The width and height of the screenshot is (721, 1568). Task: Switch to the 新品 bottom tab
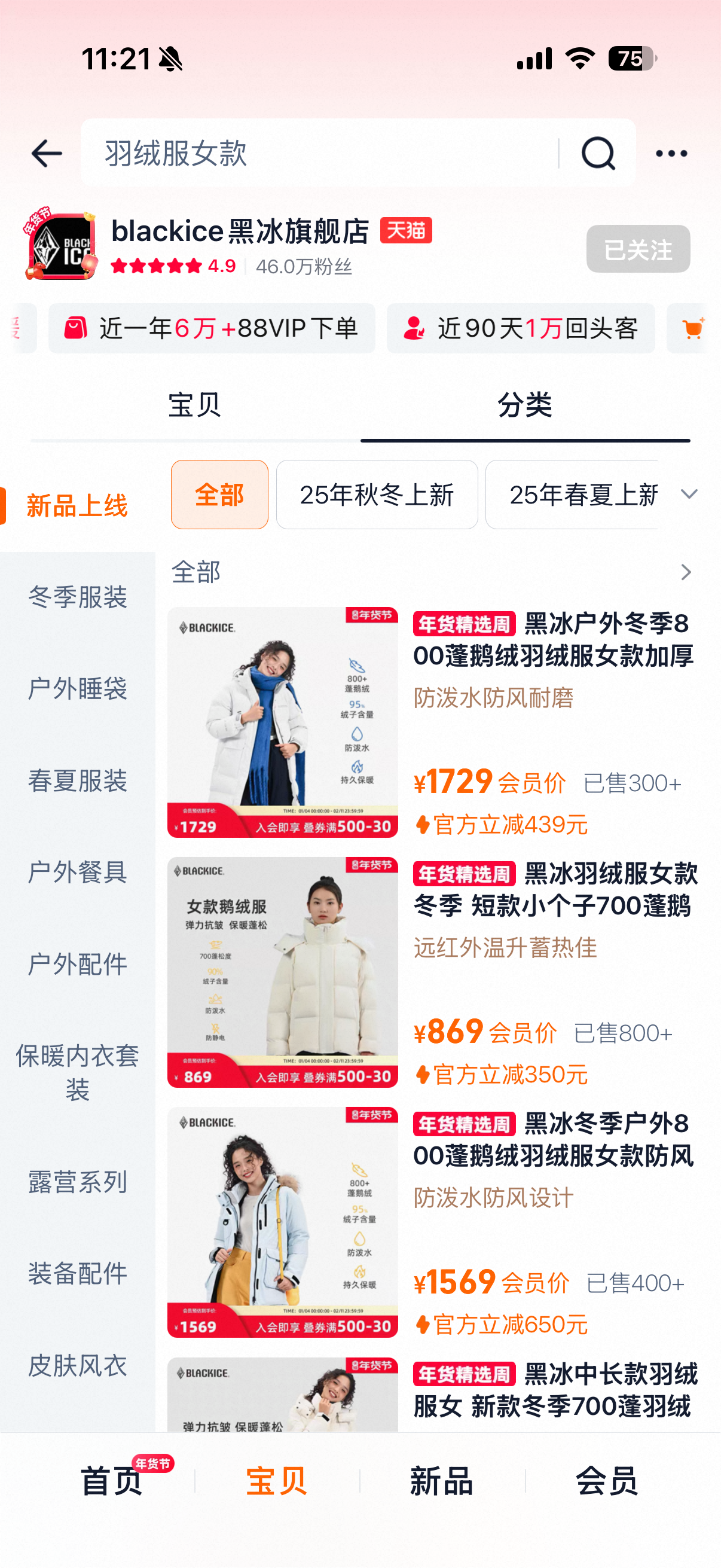tap(442, 1481)
